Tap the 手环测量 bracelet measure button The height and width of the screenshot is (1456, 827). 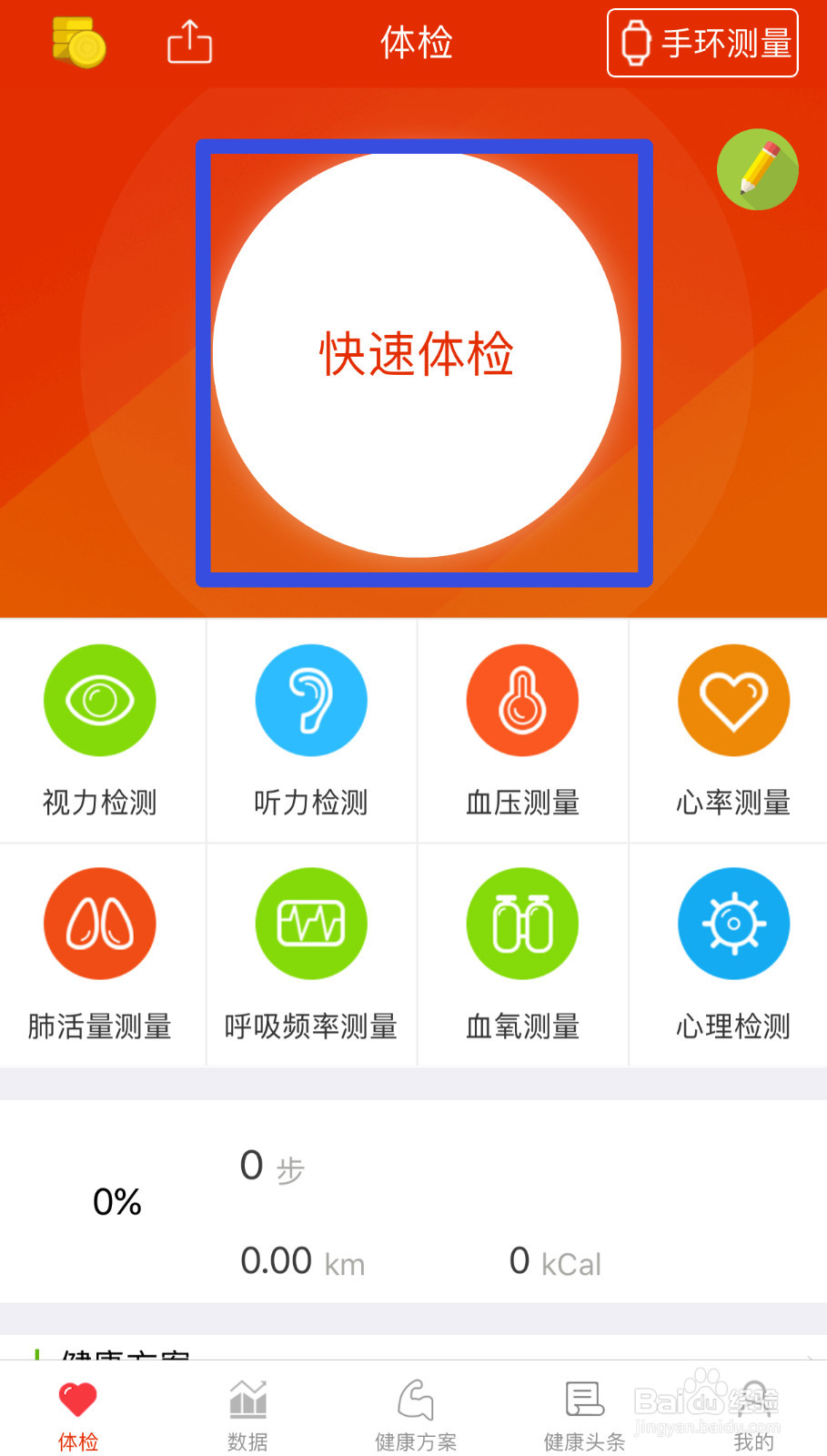click(x=702, y=42)
